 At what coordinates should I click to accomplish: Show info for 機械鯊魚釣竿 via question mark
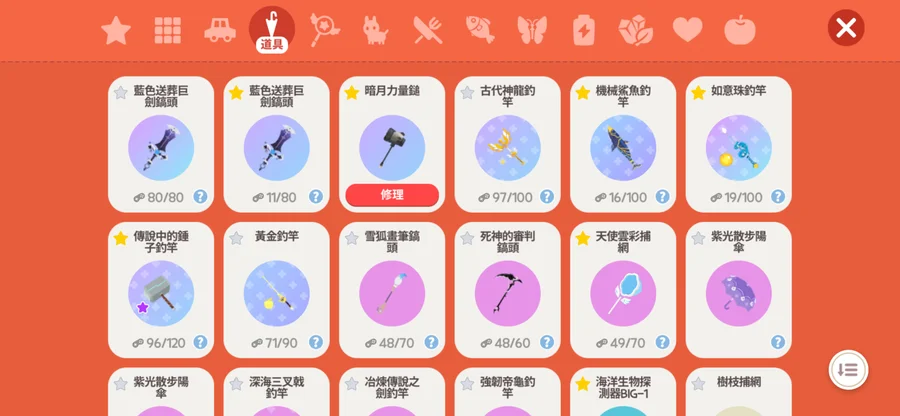coord(662,197)
